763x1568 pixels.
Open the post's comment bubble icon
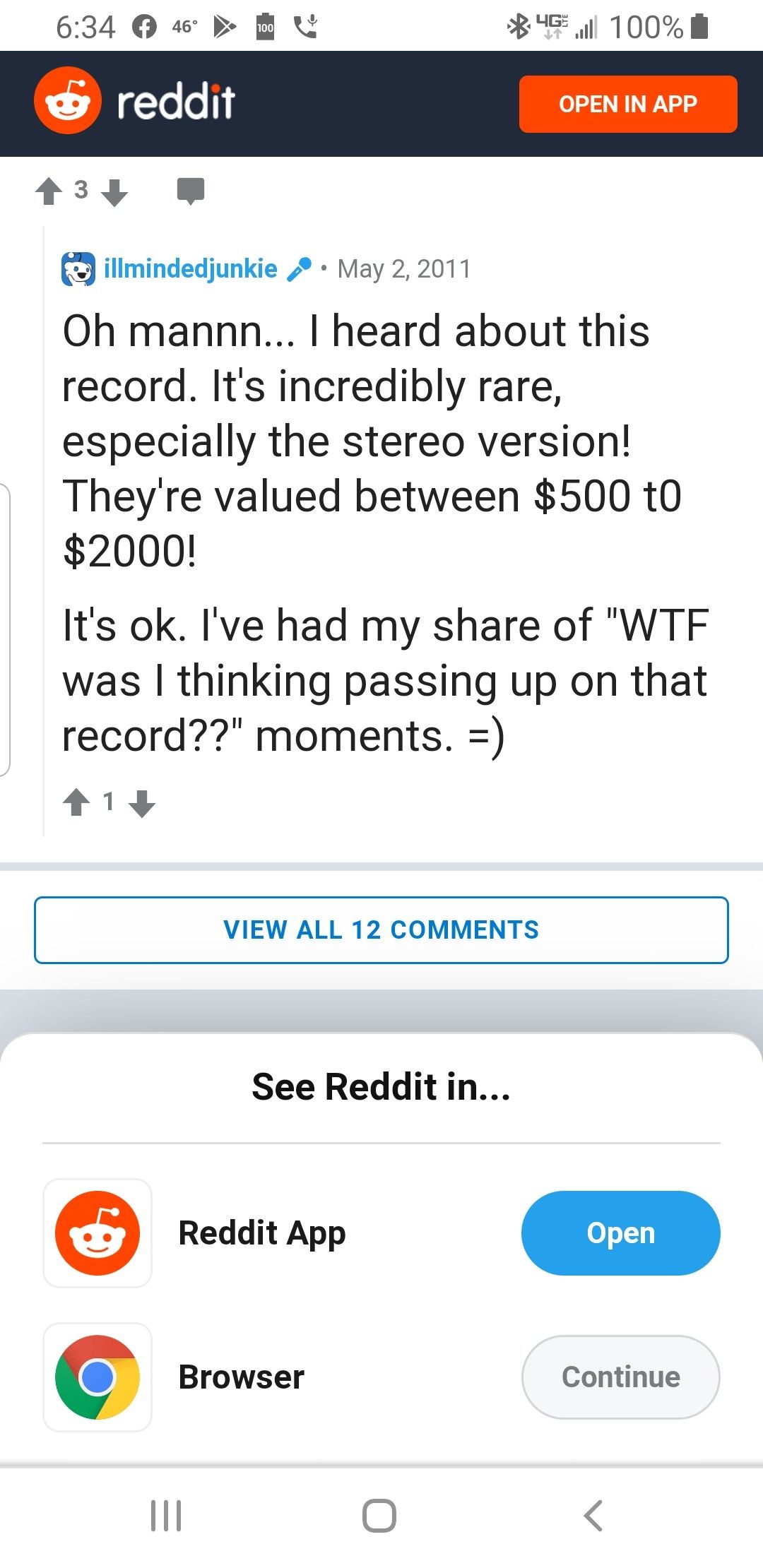tap(190, 191)
